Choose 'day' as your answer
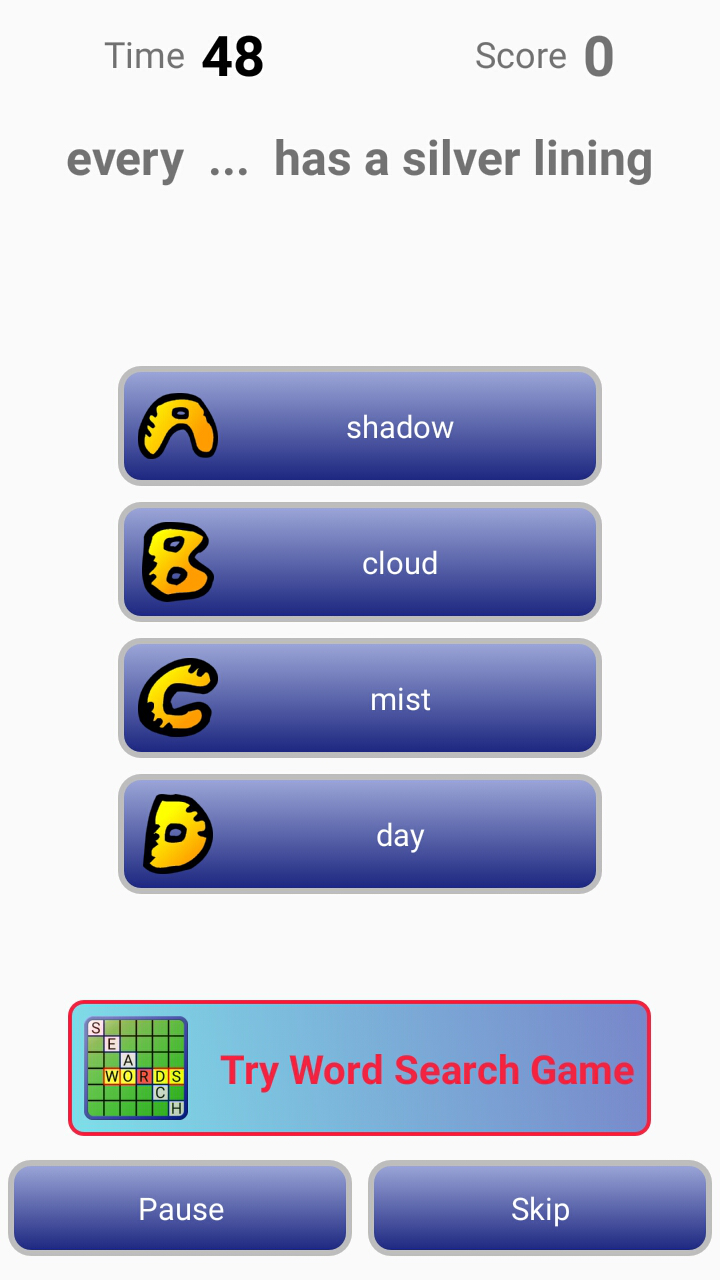This screenshot has height=1280, width=720. point(360,834)
